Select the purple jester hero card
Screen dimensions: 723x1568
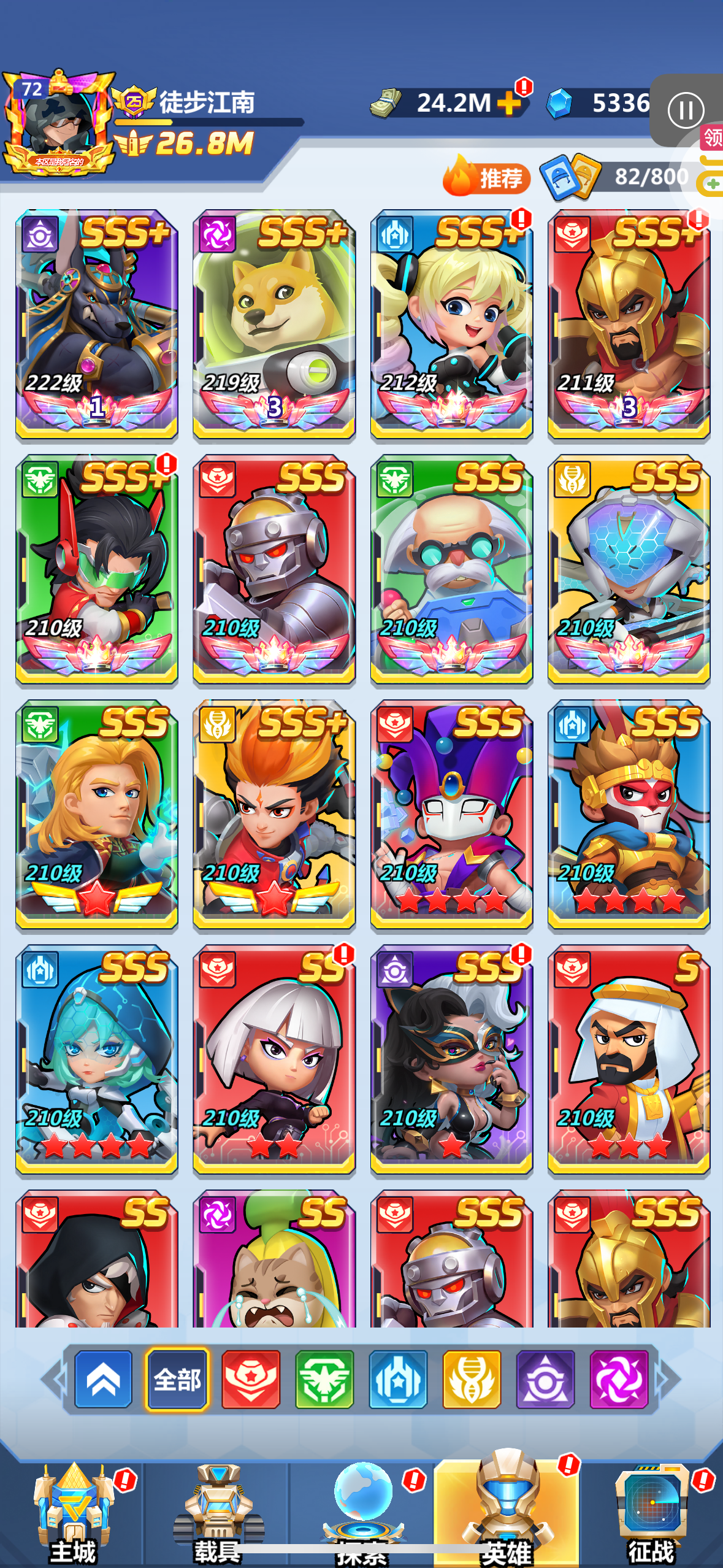point(451,815)
